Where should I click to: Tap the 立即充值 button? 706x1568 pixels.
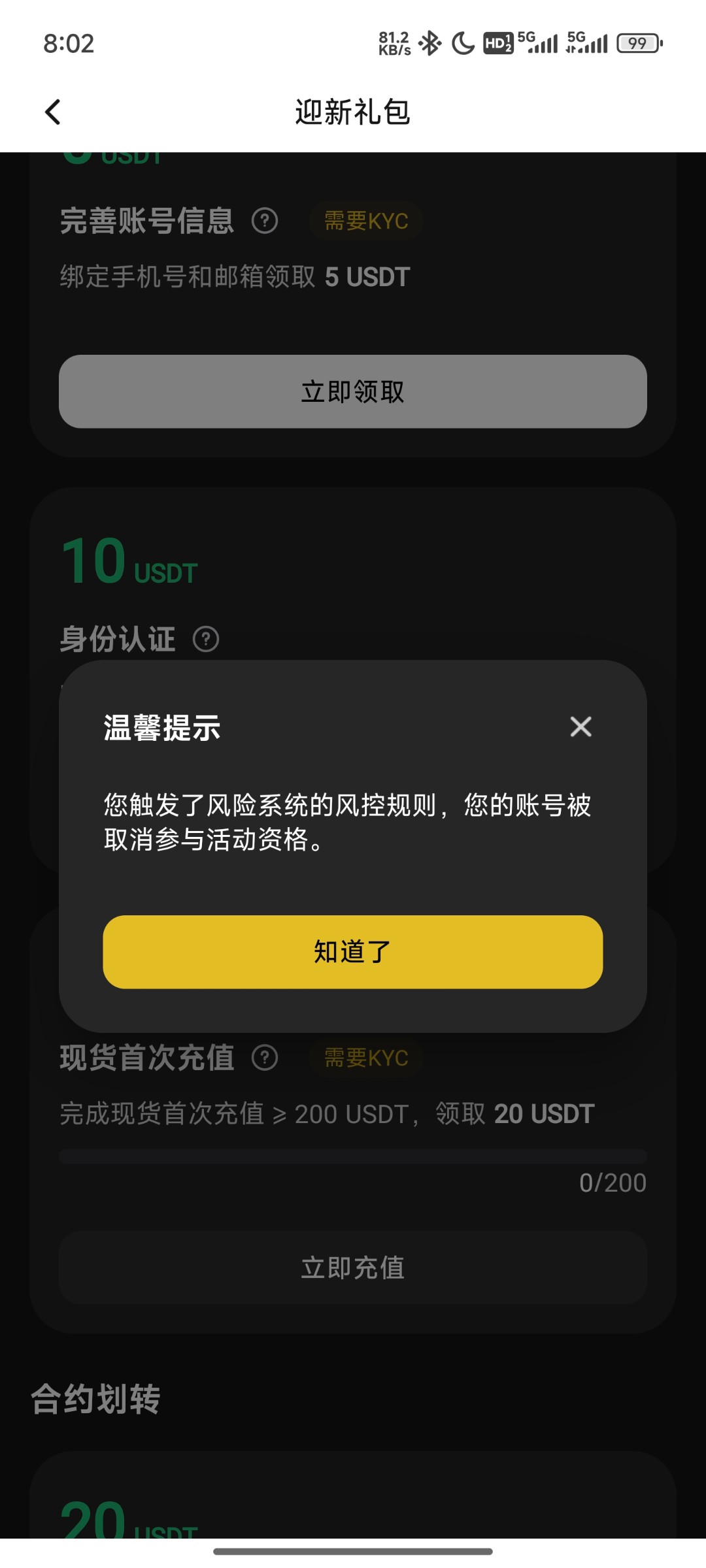(353, 1267)
